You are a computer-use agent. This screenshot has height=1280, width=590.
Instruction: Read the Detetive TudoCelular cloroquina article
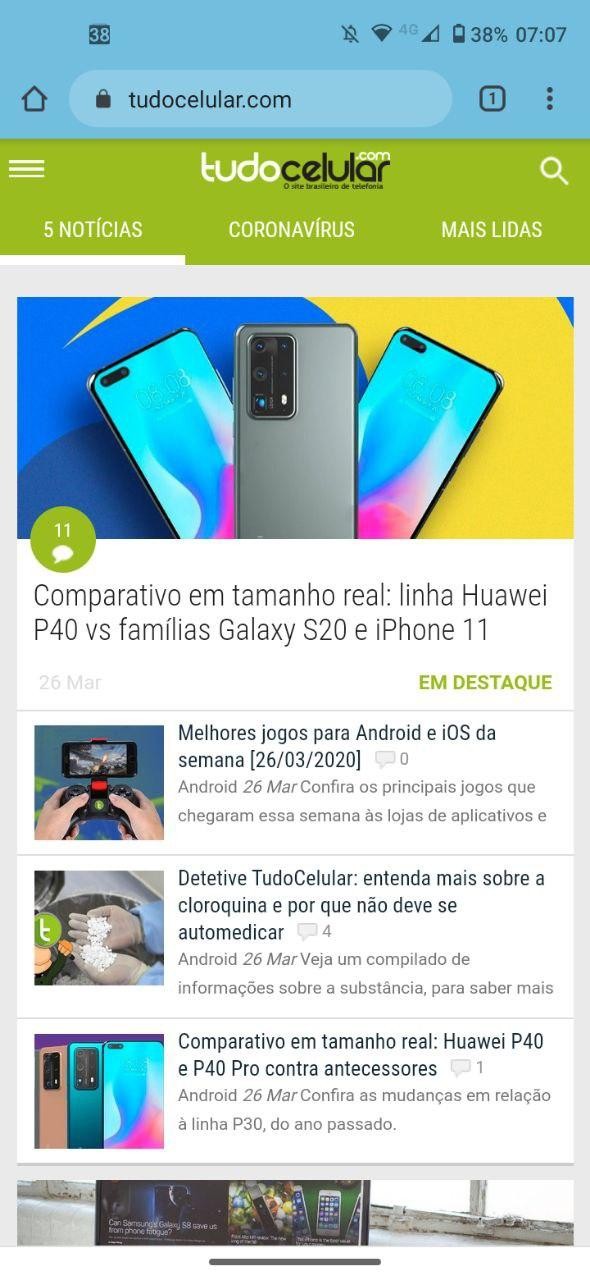(361, 904)
